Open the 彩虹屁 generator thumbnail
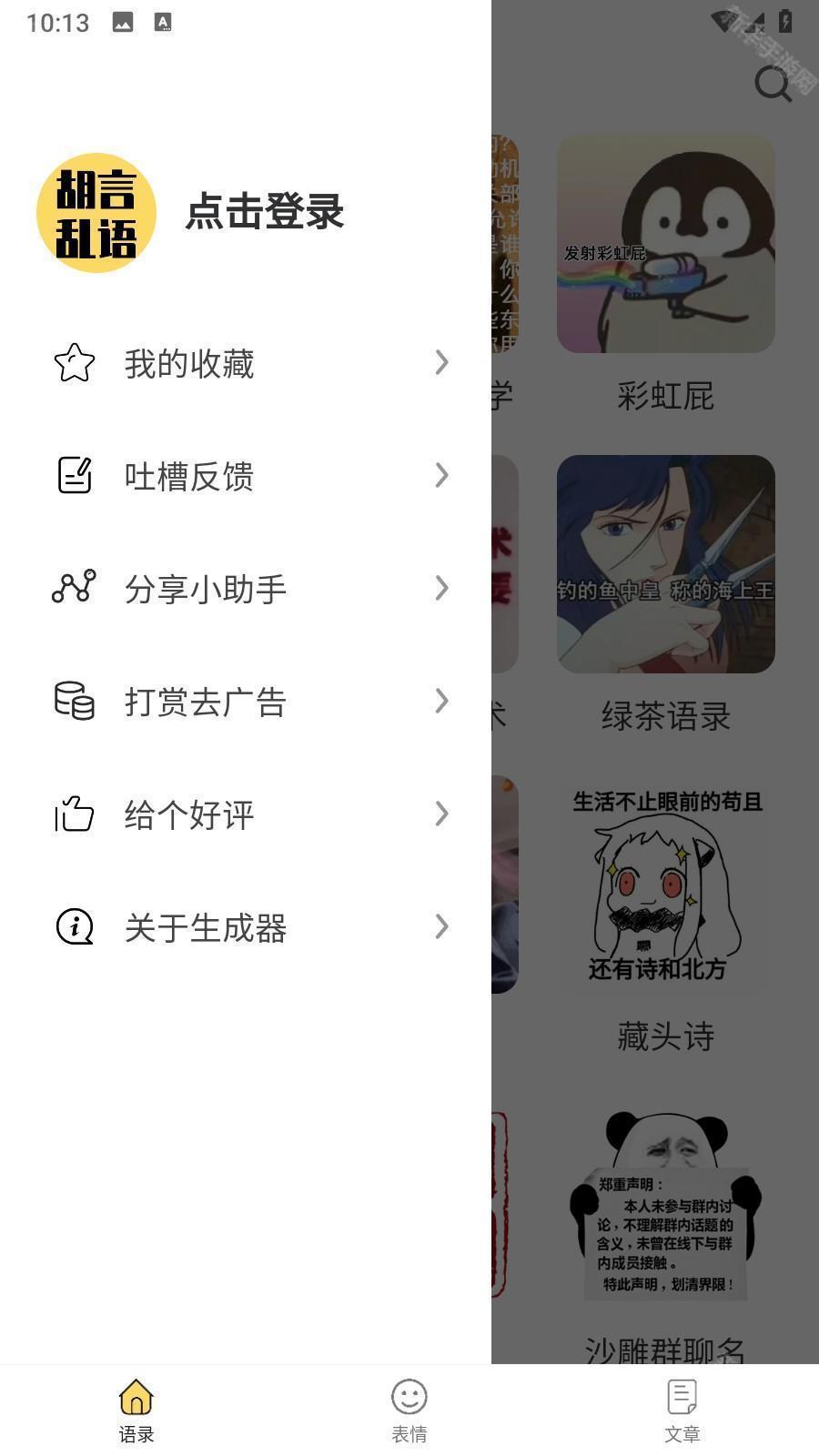Viewport: 819px width, 1456px height. (665, 244)
